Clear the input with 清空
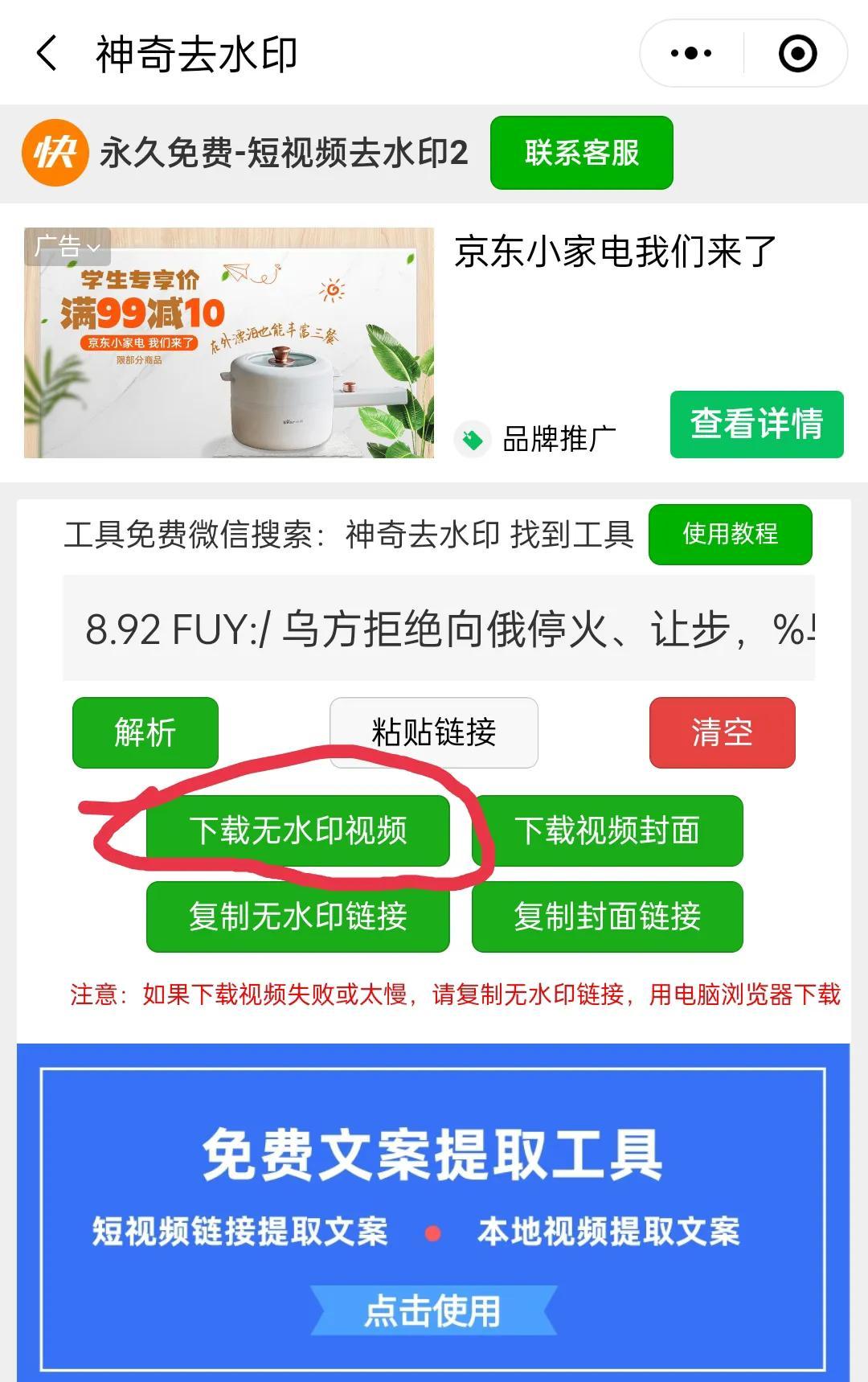 [x=722, y=732]
